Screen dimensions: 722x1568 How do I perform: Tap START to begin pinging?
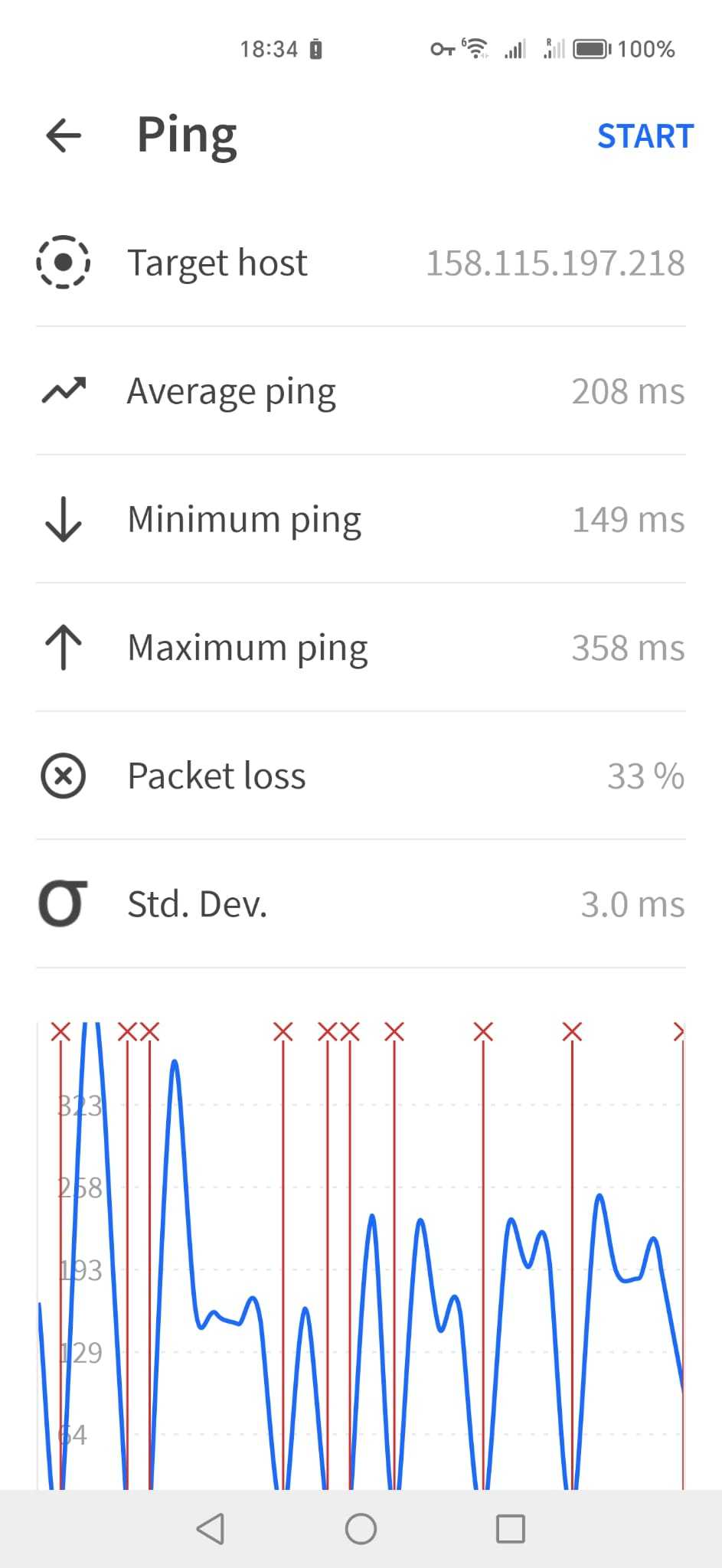click(645, 136)
